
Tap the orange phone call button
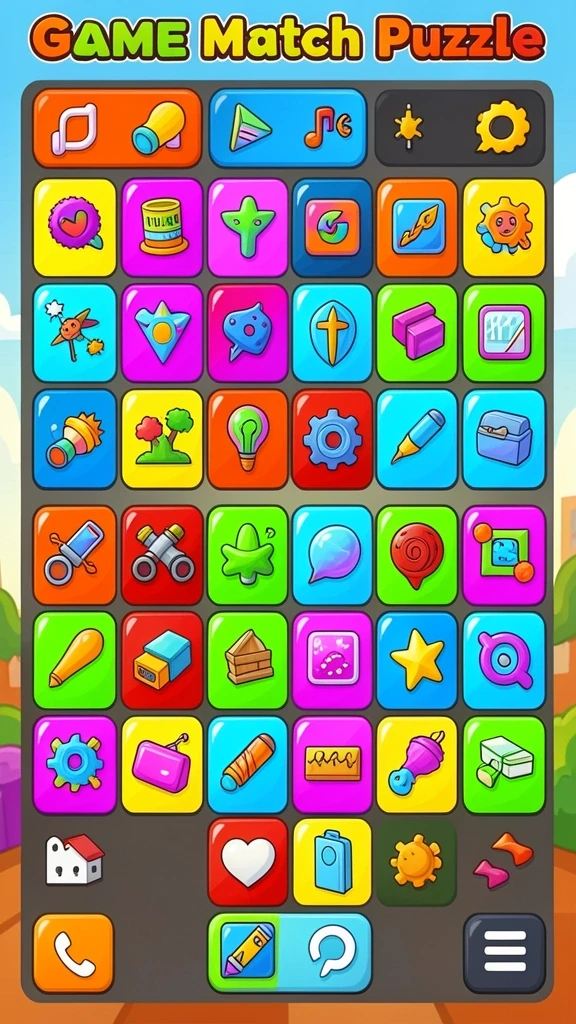73,953
